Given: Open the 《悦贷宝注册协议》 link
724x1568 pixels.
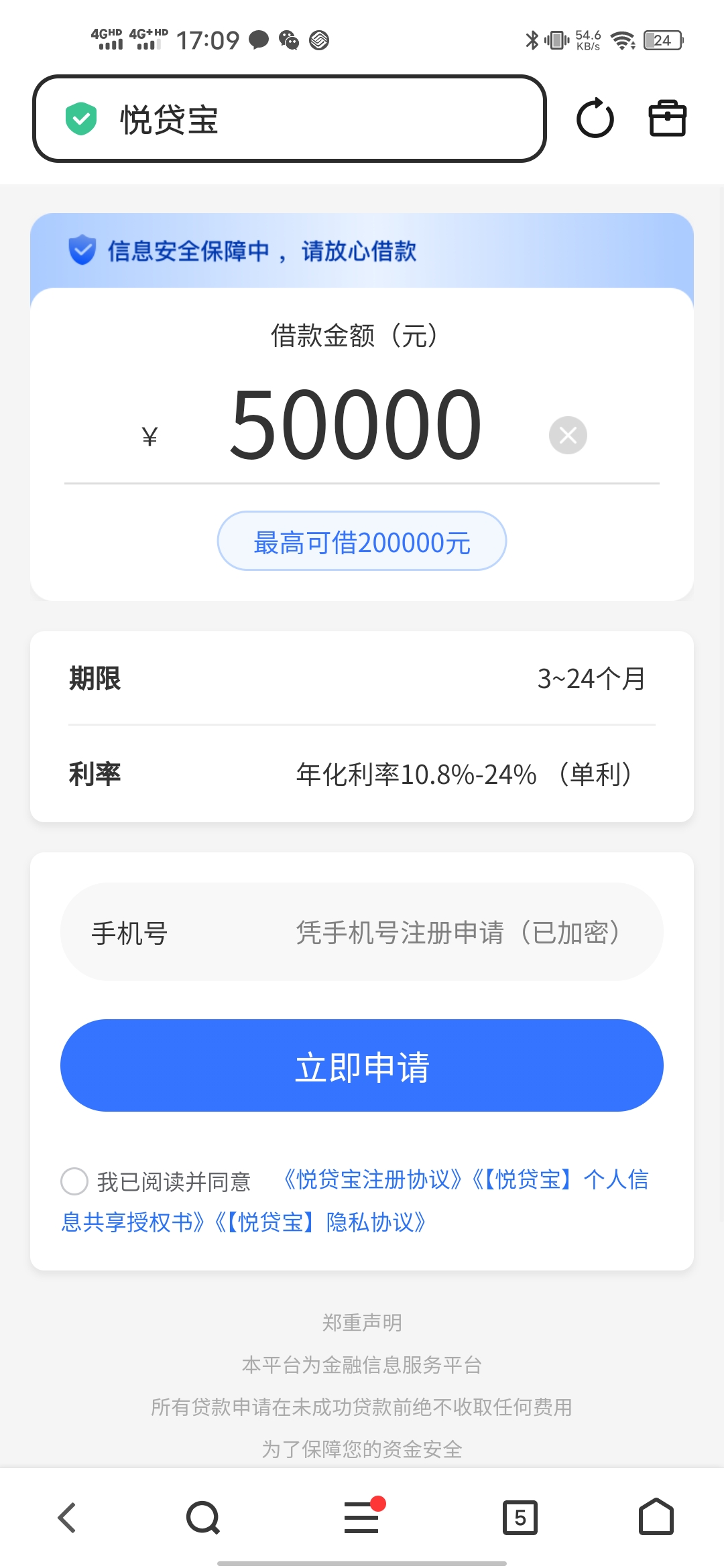Looking at the screenshot, I should [x=373, y=1179].
